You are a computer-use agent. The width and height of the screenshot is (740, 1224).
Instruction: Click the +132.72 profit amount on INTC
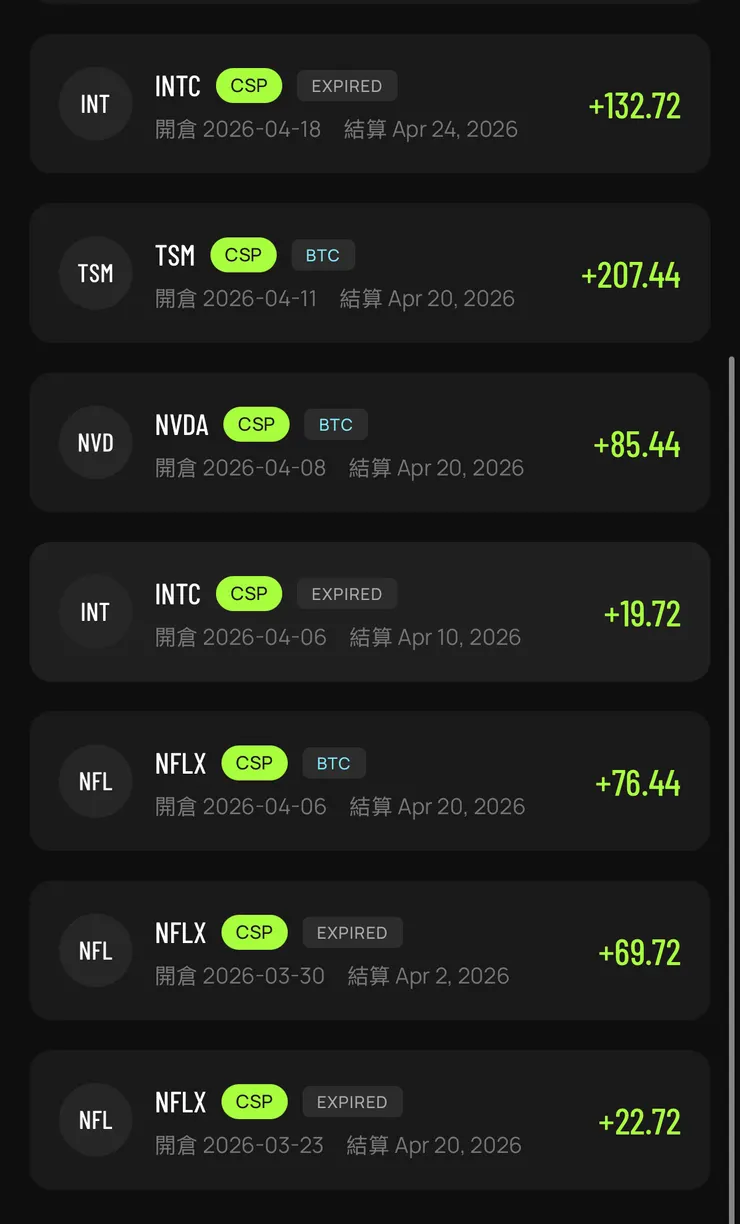[634, 104]
